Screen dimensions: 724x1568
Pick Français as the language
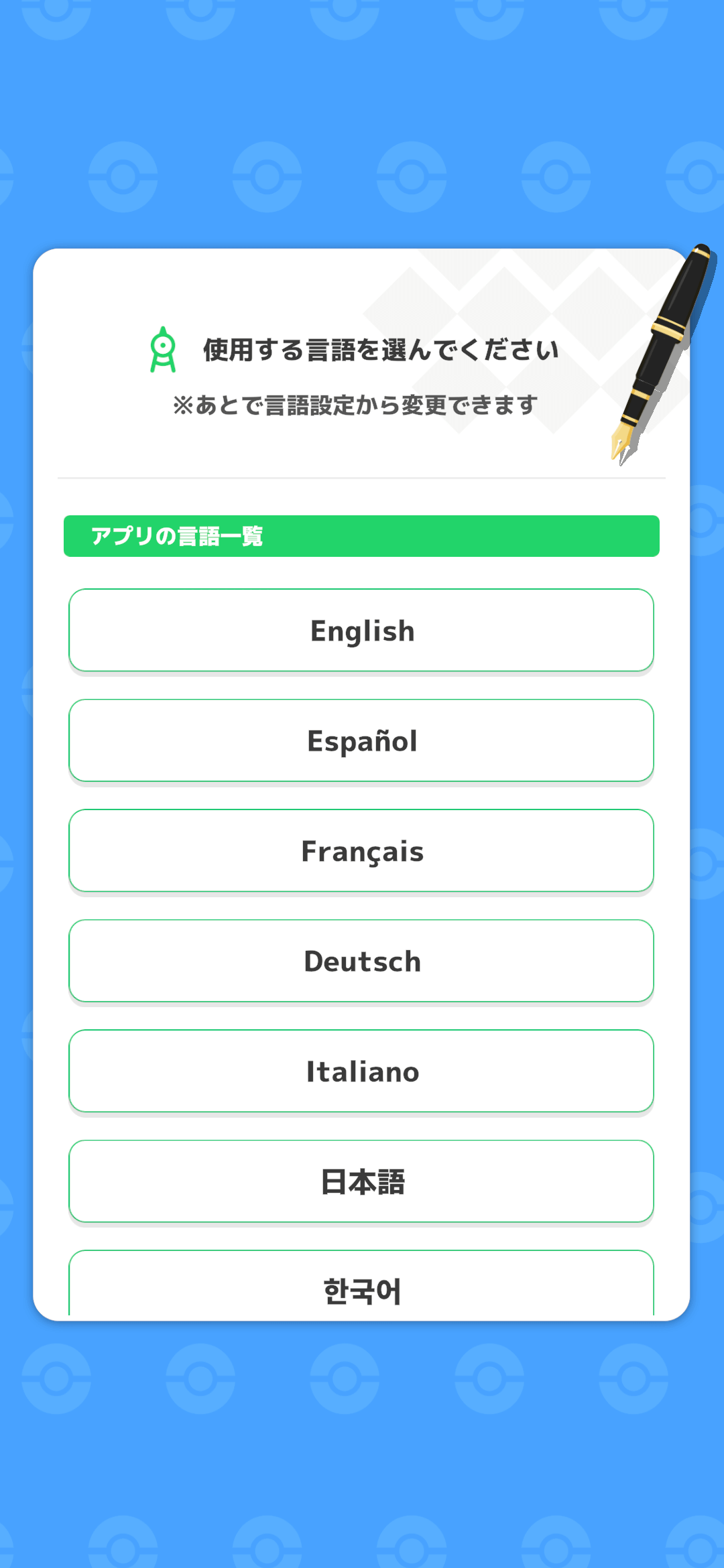click(x=361, y=851)
